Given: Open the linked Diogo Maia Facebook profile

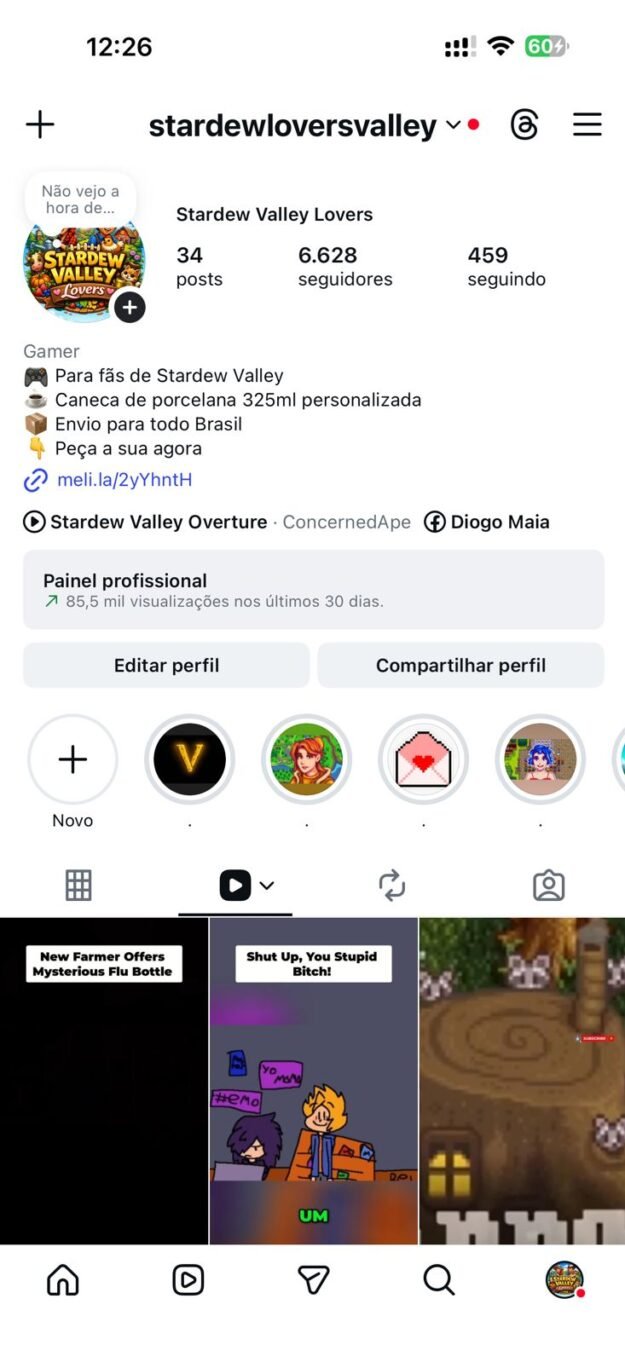Looking at the screenshot, I should point(488,522).
